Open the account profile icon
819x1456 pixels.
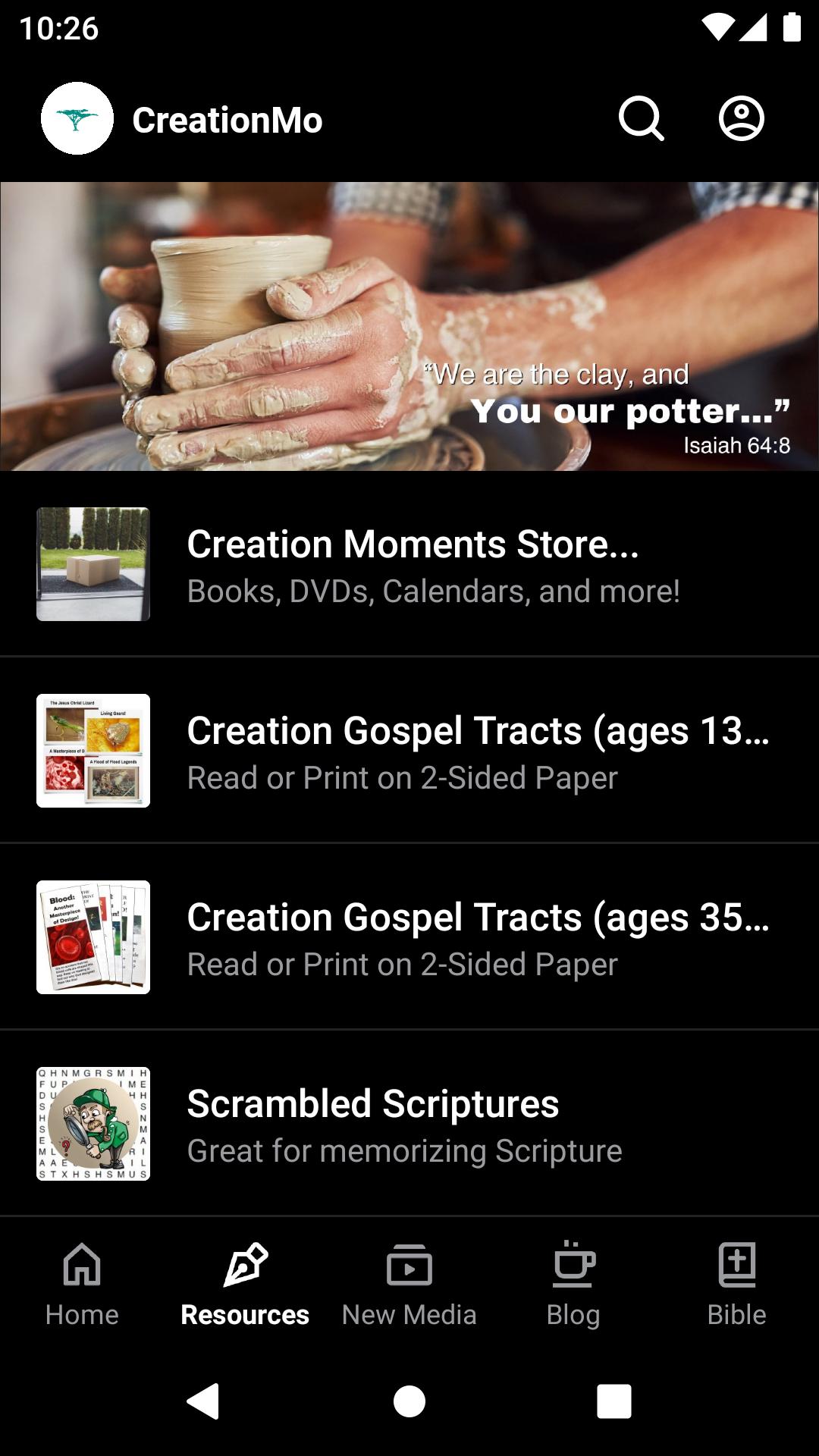(741, 119)
